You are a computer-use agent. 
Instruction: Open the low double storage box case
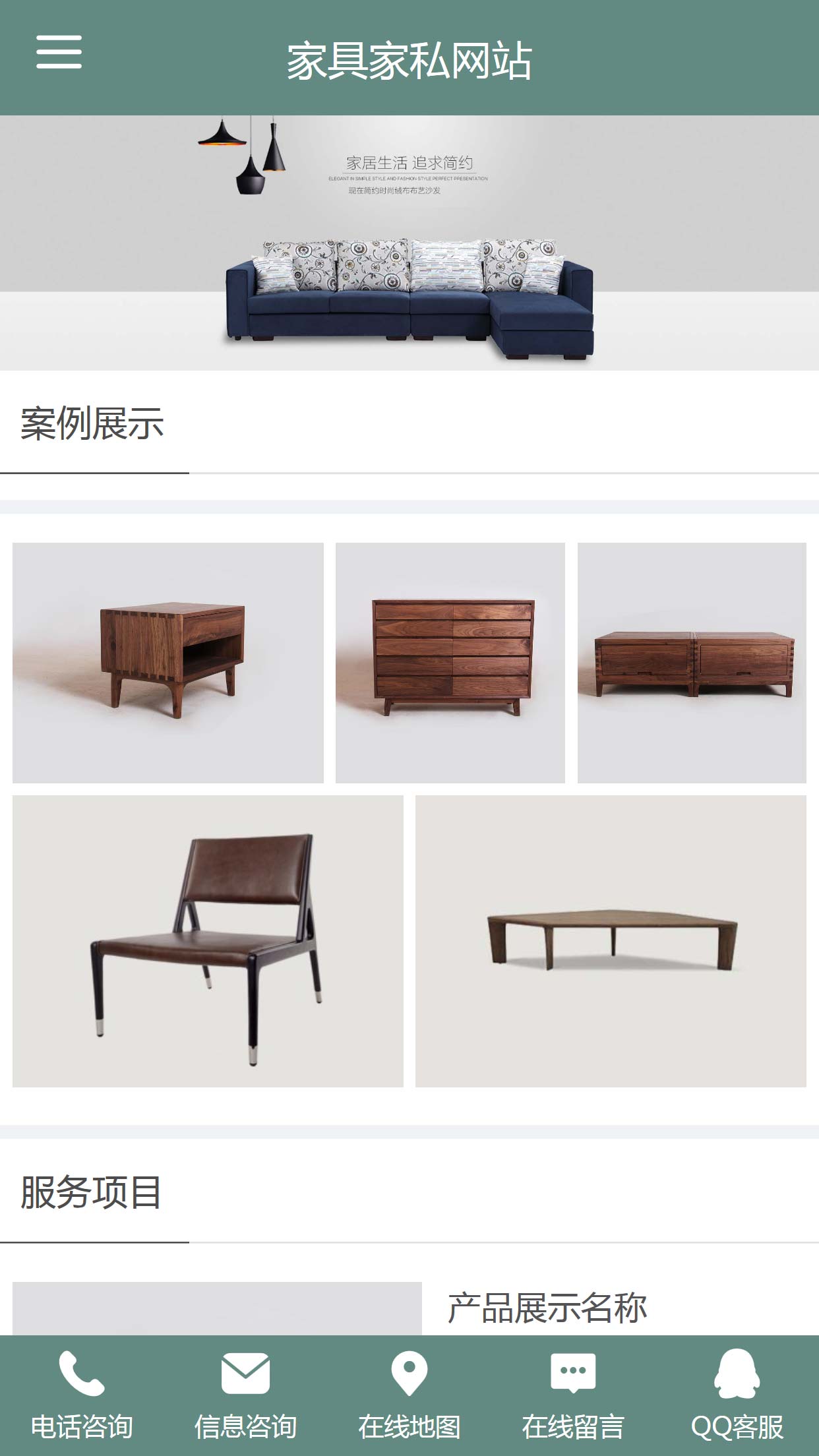click(692, 662)
